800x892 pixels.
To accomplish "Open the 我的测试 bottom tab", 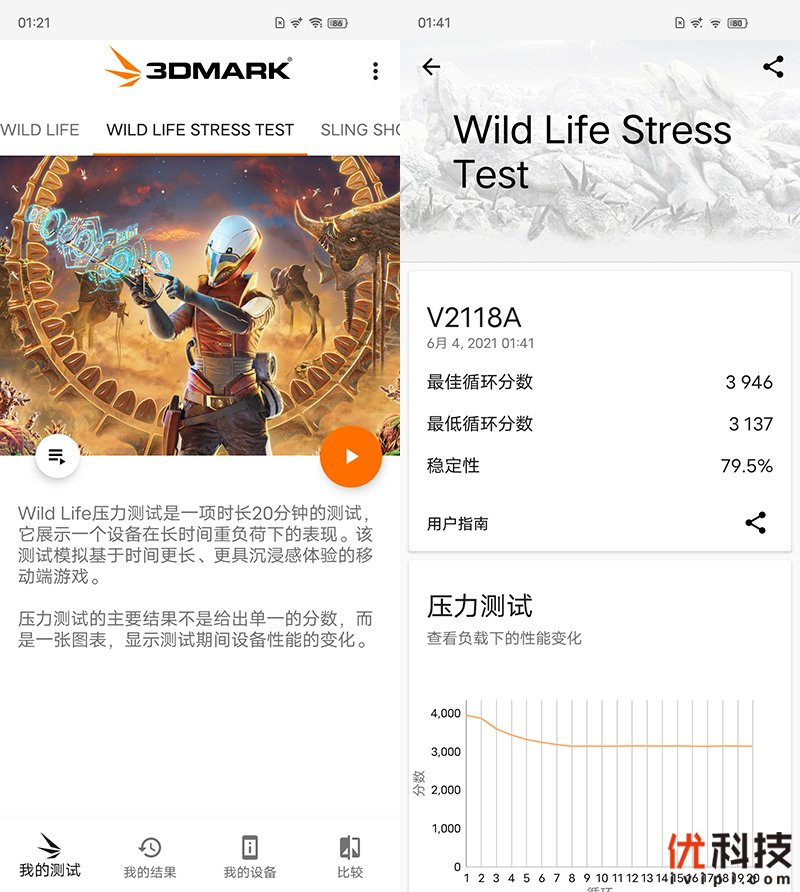I will click(x=50, y=856).
